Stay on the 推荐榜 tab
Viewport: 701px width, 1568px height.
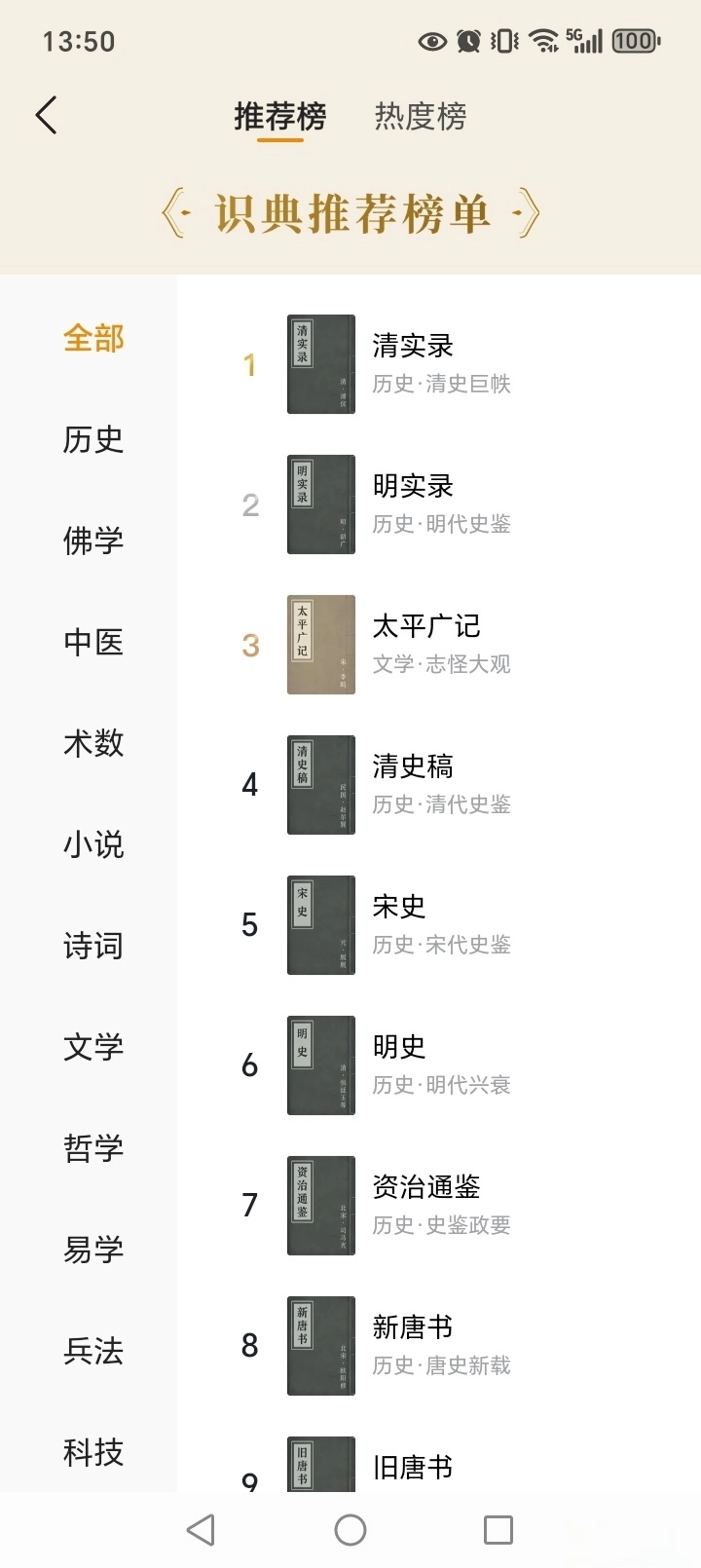pyautogui.click(x=280, y=115)
